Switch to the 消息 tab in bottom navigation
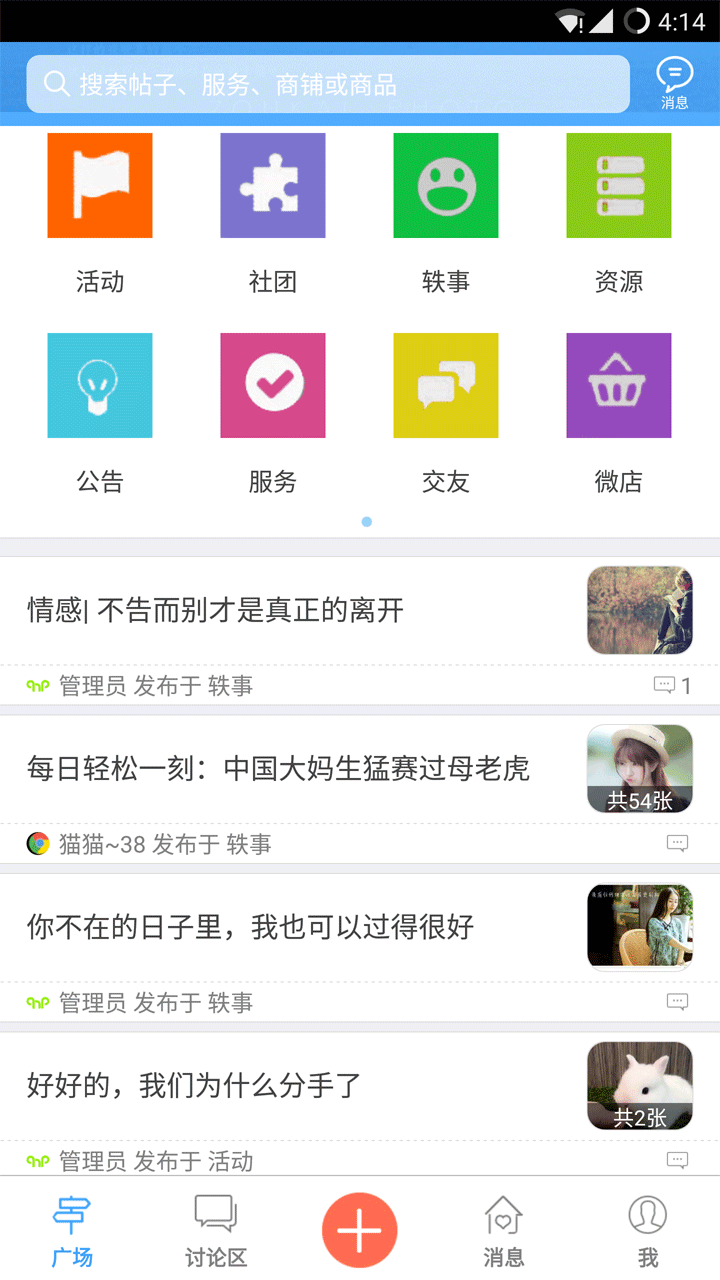This screenshot has width=720, height=1280. [504, 1230]
